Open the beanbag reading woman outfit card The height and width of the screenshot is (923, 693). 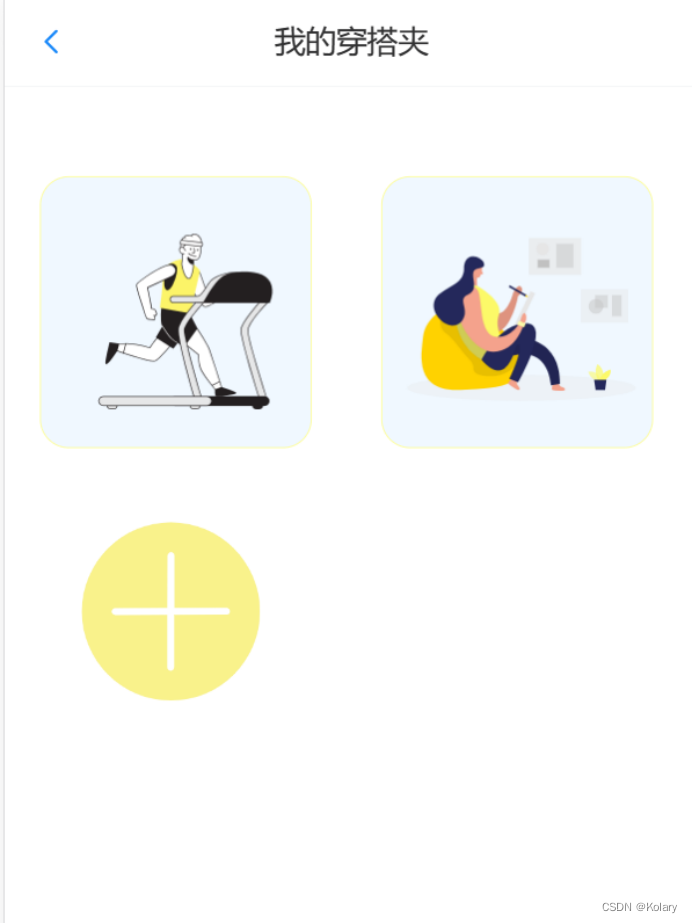(x=517, y=312)
